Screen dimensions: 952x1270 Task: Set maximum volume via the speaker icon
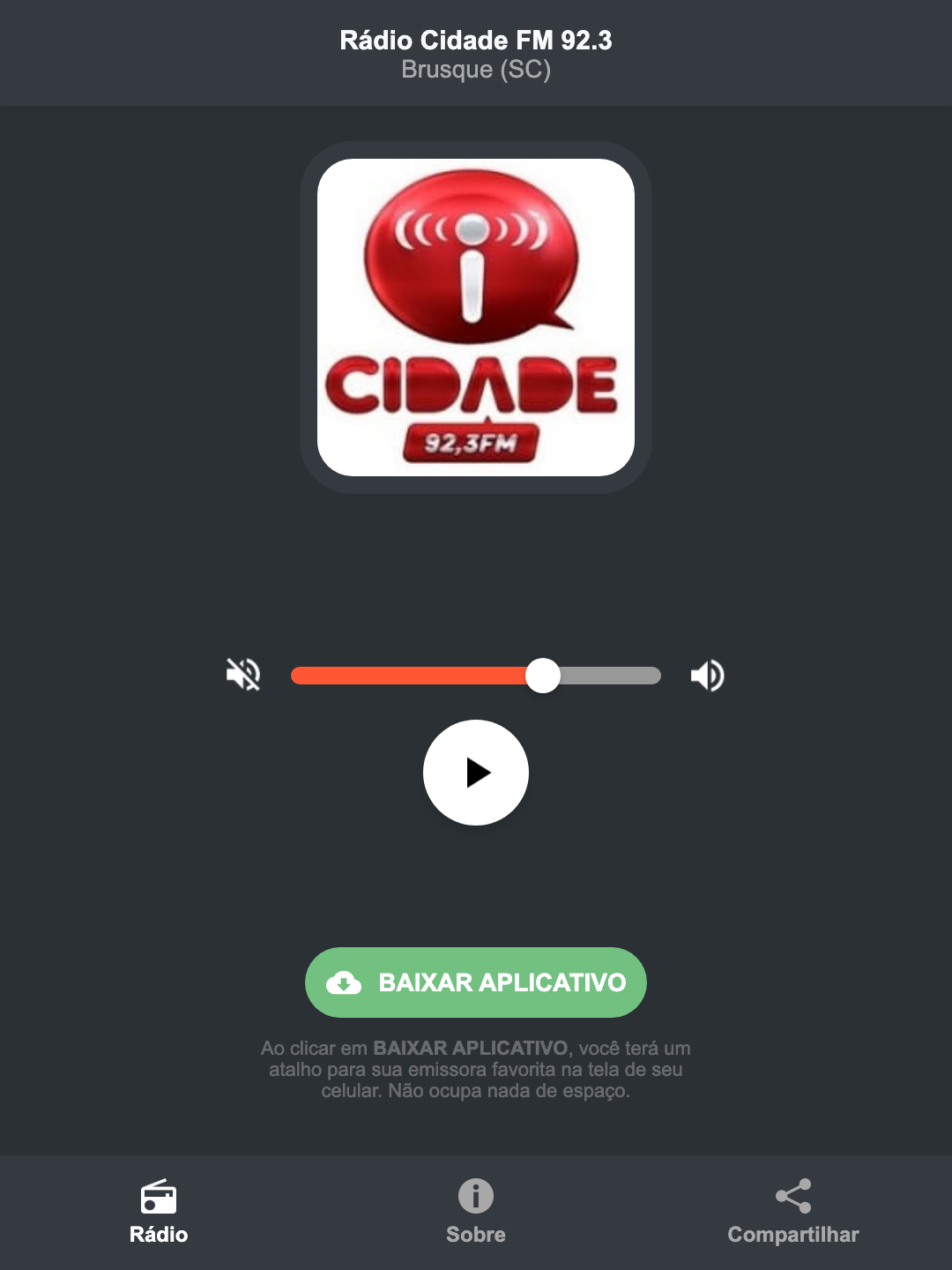[x=706, y=675]
